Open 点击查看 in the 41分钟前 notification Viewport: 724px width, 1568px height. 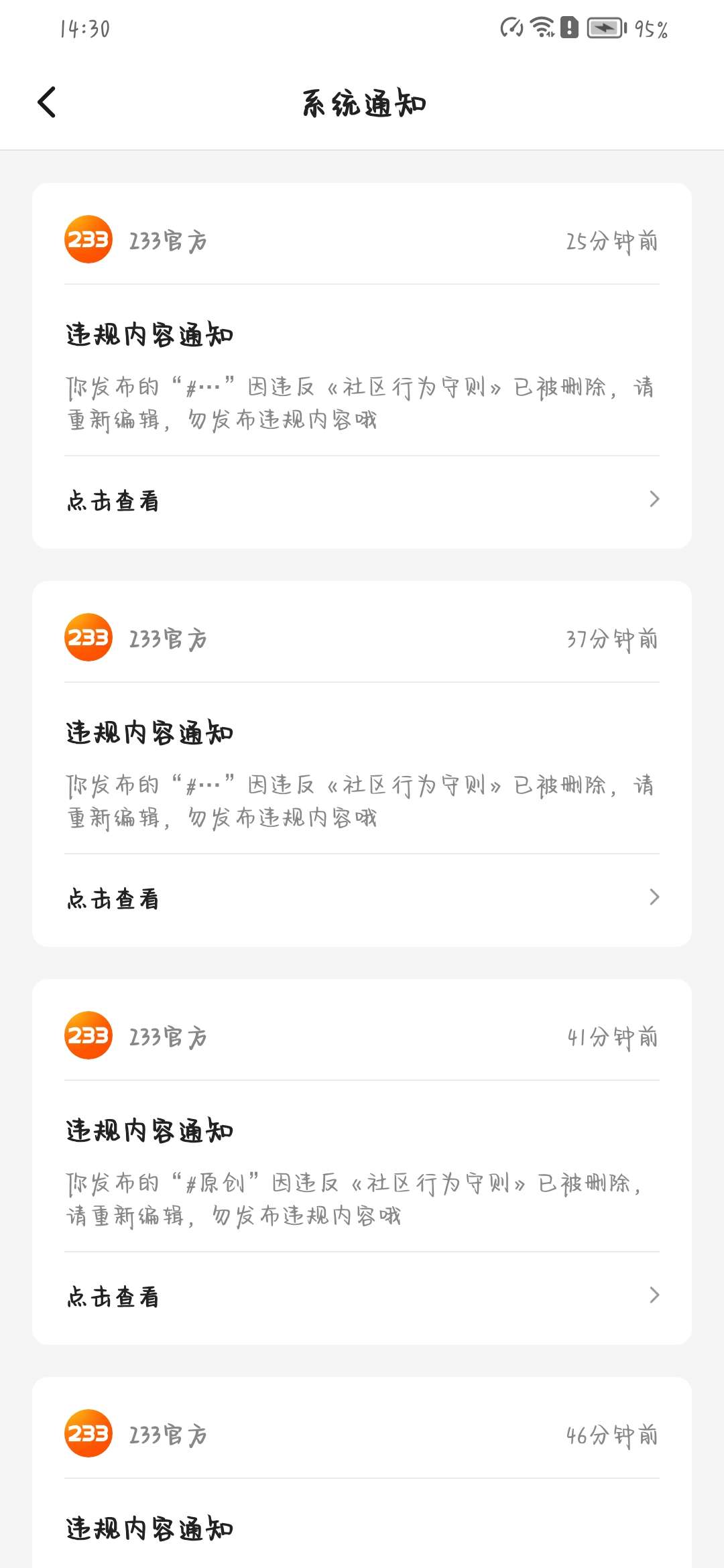(x=362, y=1297)
